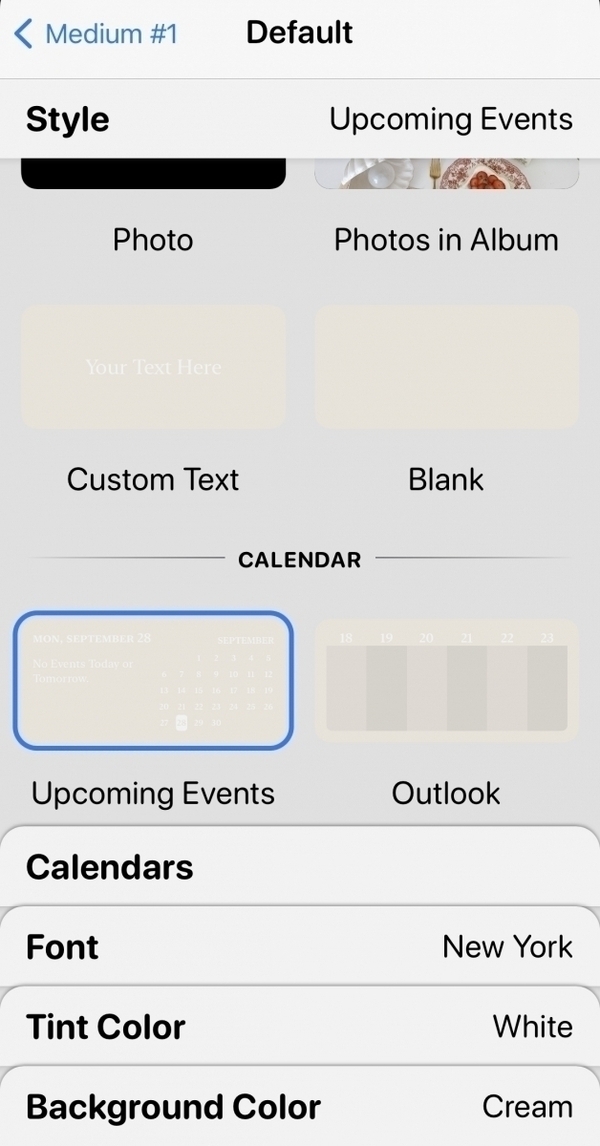Image resolution: width=600 pixels, height=1146 pixels.
Task: Go back to Medium #1
Action: point(96,34)
